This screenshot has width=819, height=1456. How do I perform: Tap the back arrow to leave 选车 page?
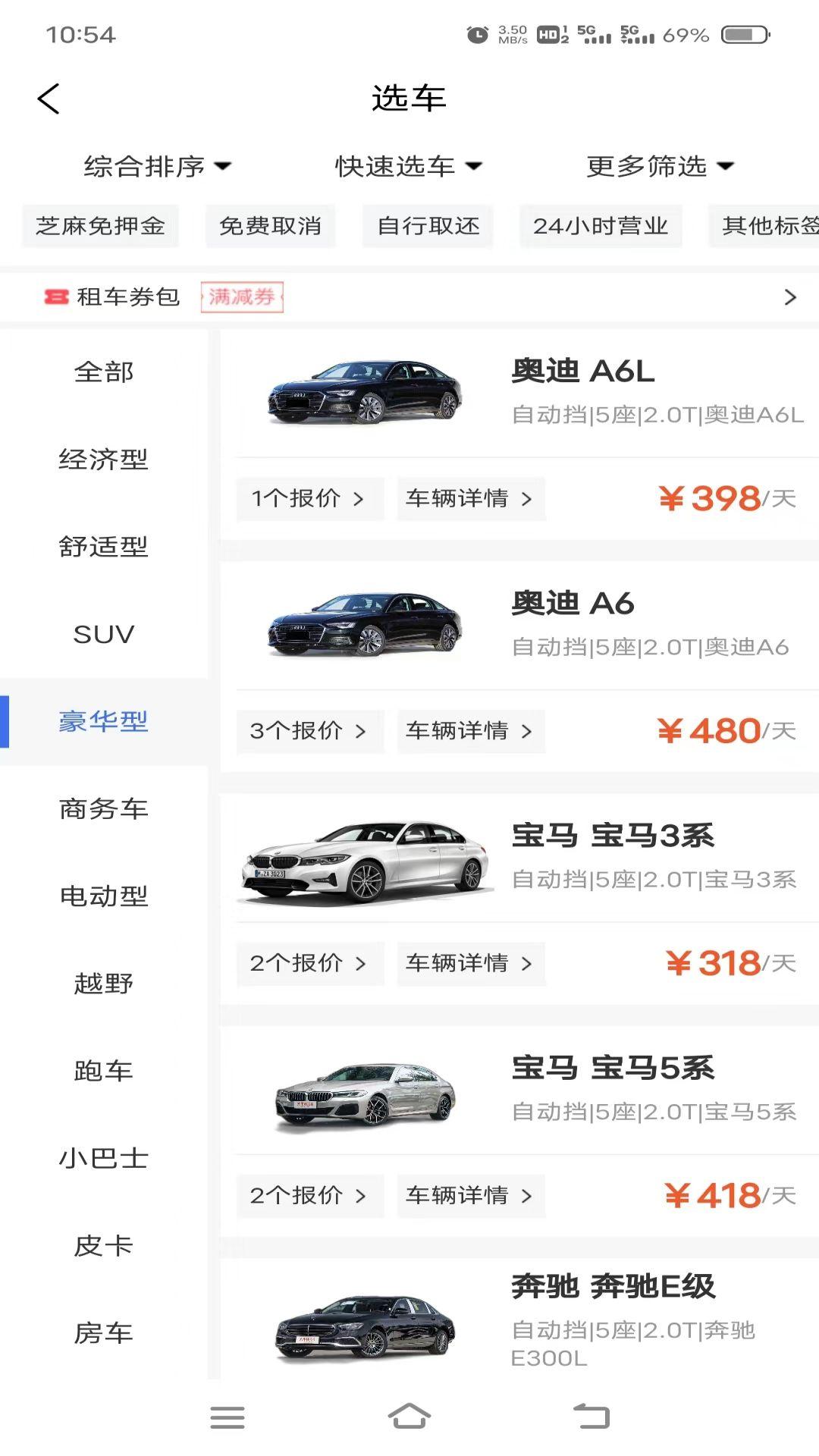point(48,99)
